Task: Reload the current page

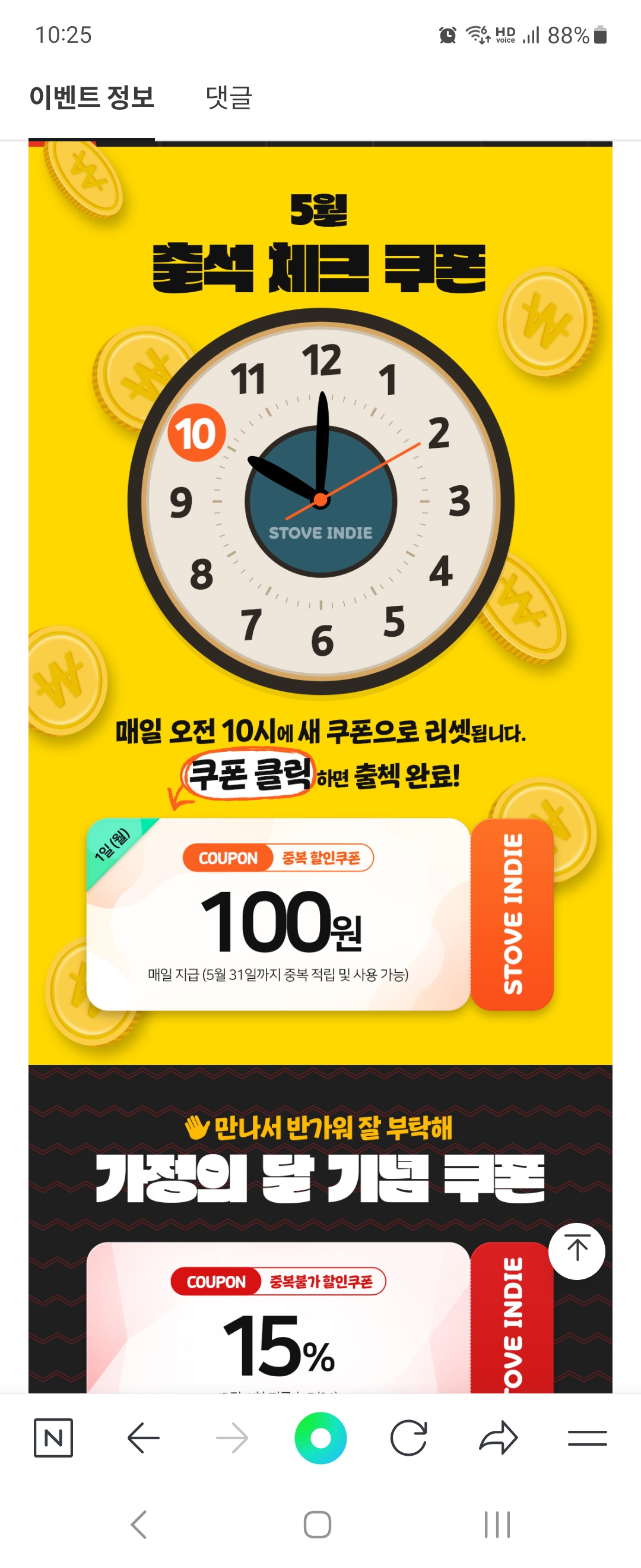Action: pyautogui.click(x=409, y=1438)
